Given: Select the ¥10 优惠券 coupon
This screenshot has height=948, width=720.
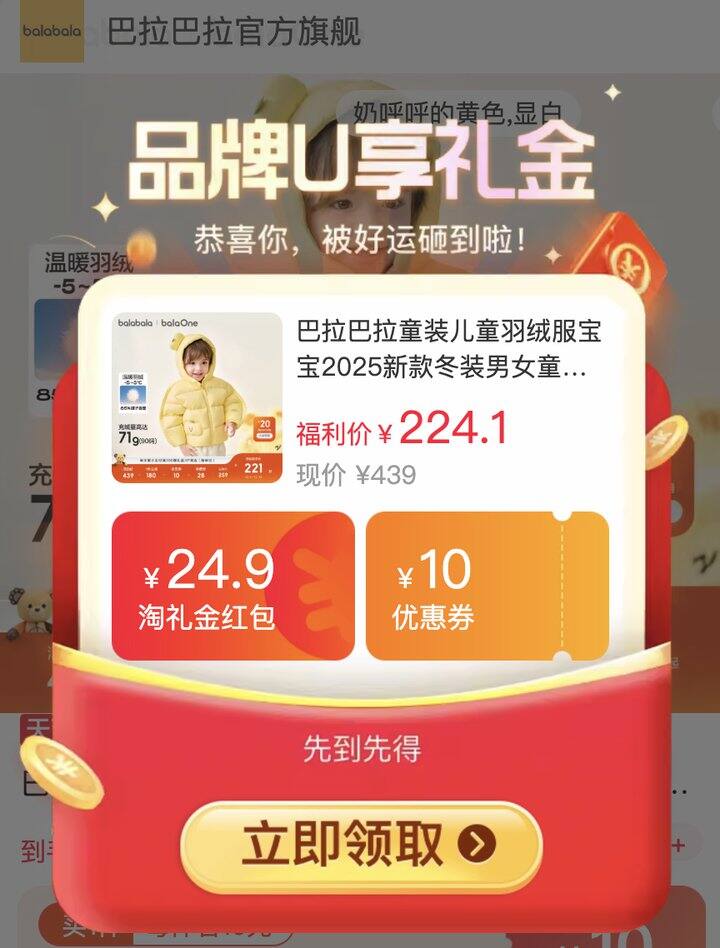Looking at the screenshot, I should tap(487, 587).
